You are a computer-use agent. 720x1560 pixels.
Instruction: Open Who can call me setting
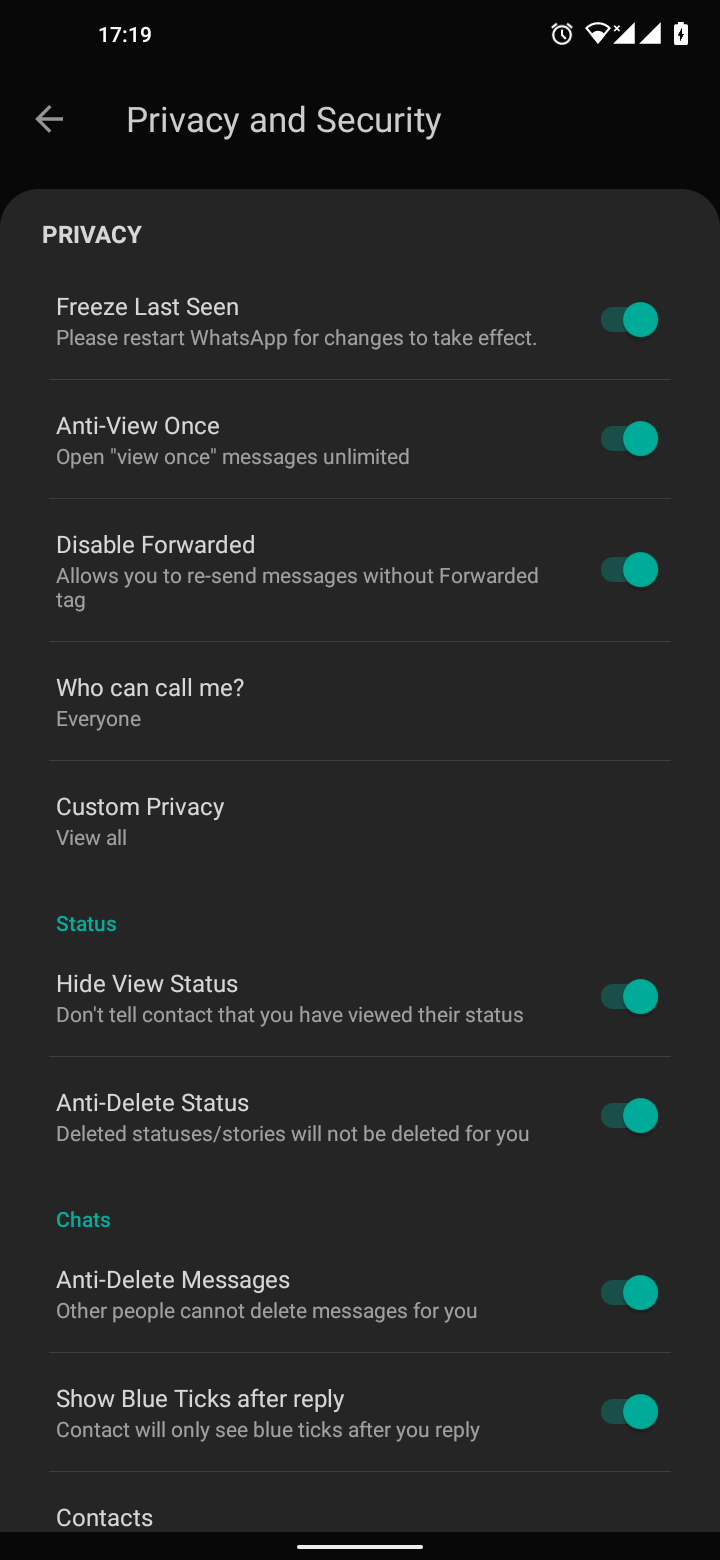tap(360, 702)
